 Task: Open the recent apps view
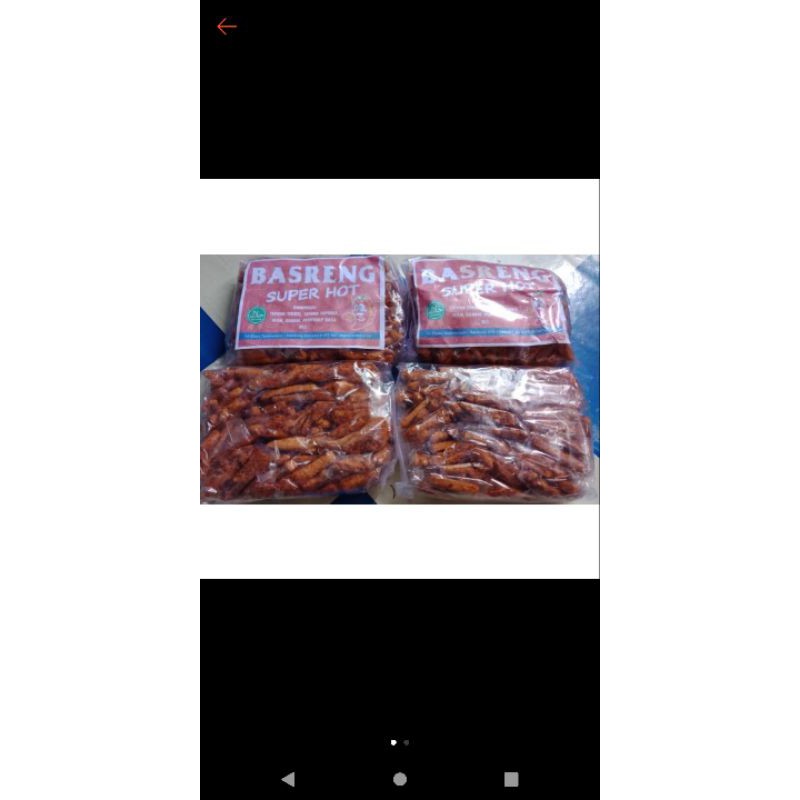coord(511,779)
